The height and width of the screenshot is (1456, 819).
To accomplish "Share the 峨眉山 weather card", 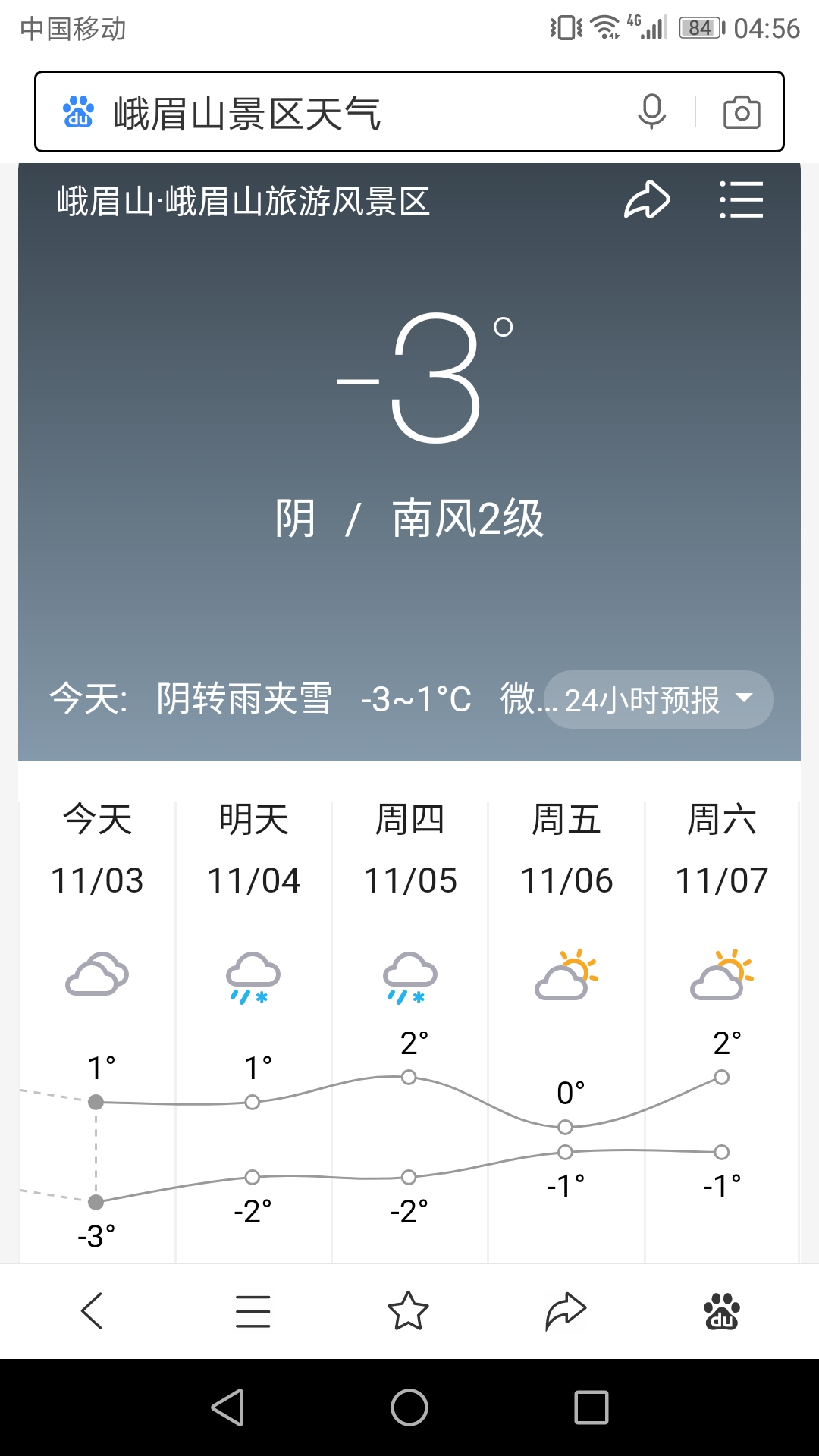I will [647, 200].
